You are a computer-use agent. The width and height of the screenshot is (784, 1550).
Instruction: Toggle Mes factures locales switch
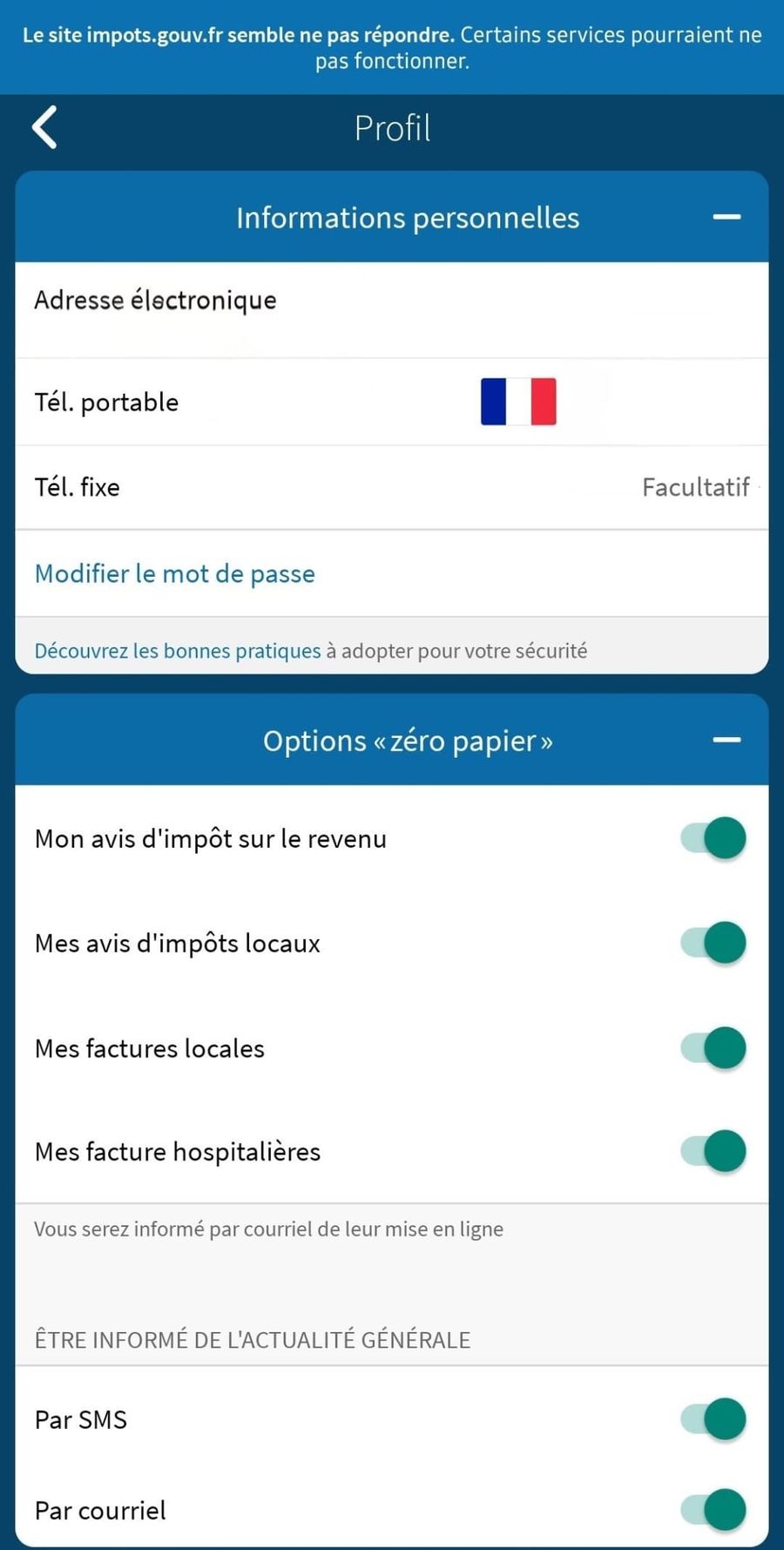coord(714,1047)
